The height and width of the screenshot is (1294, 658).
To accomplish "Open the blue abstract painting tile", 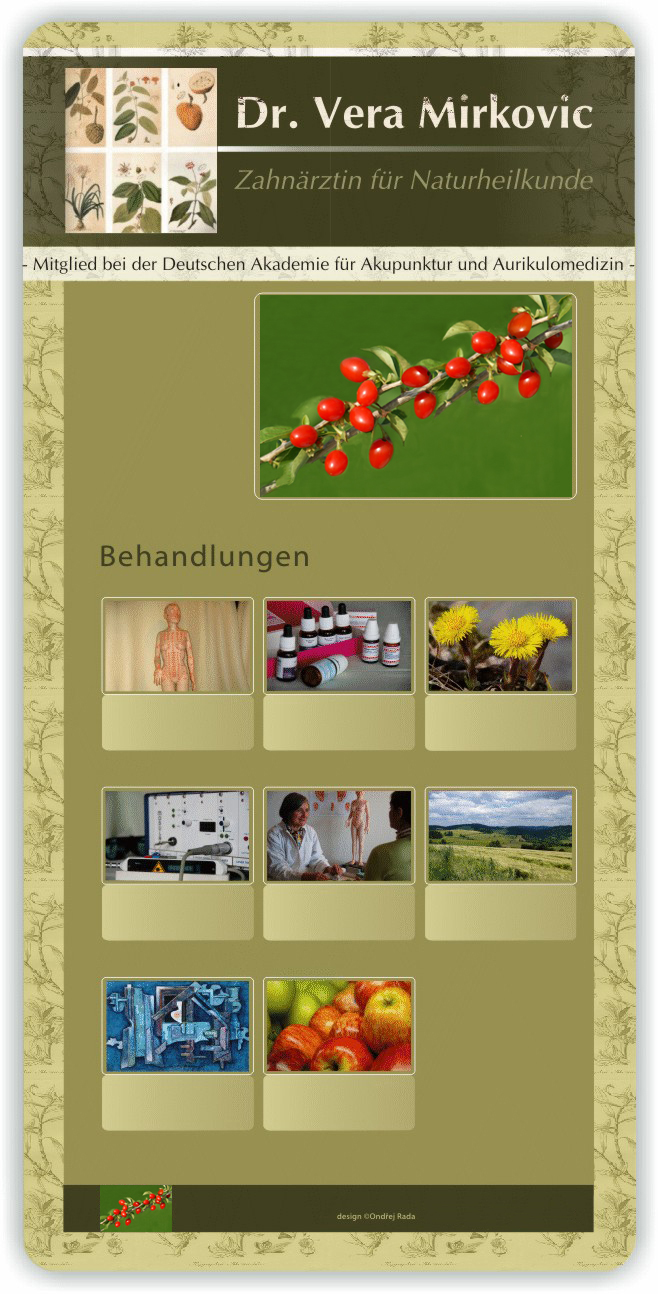I will click(x=178, y=1025).
